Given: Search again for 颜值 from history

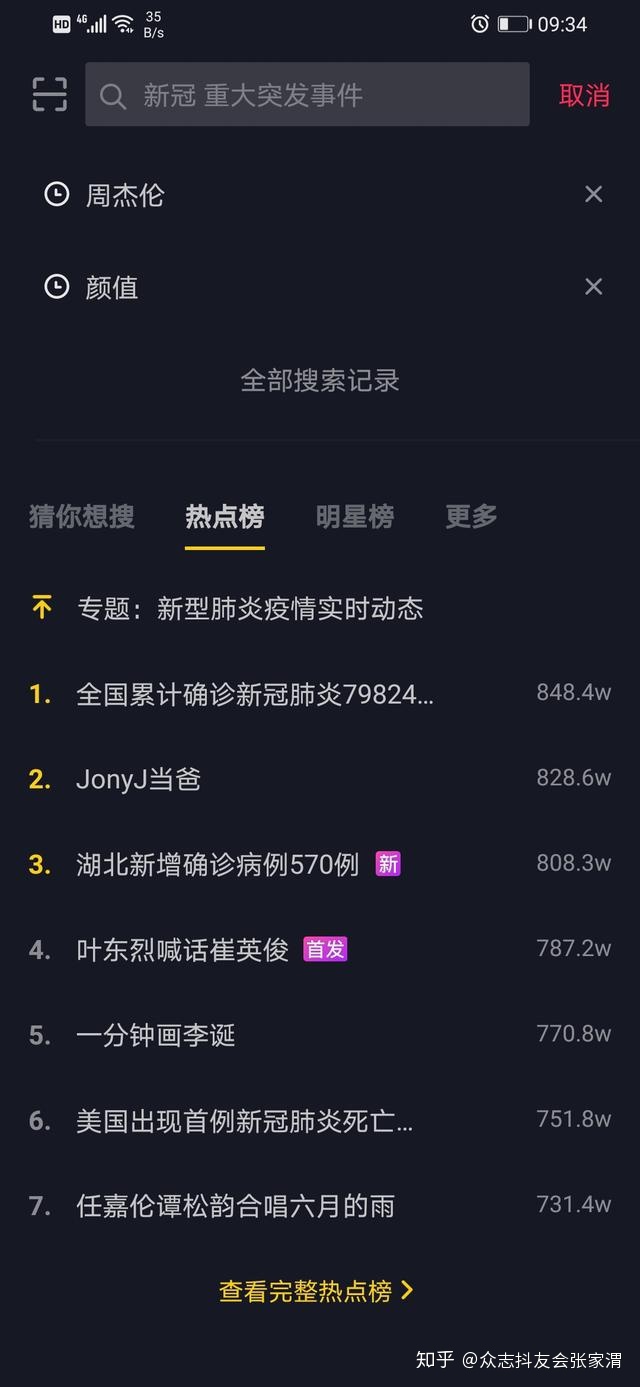Looking at the screenshot, I should (111, 288).
